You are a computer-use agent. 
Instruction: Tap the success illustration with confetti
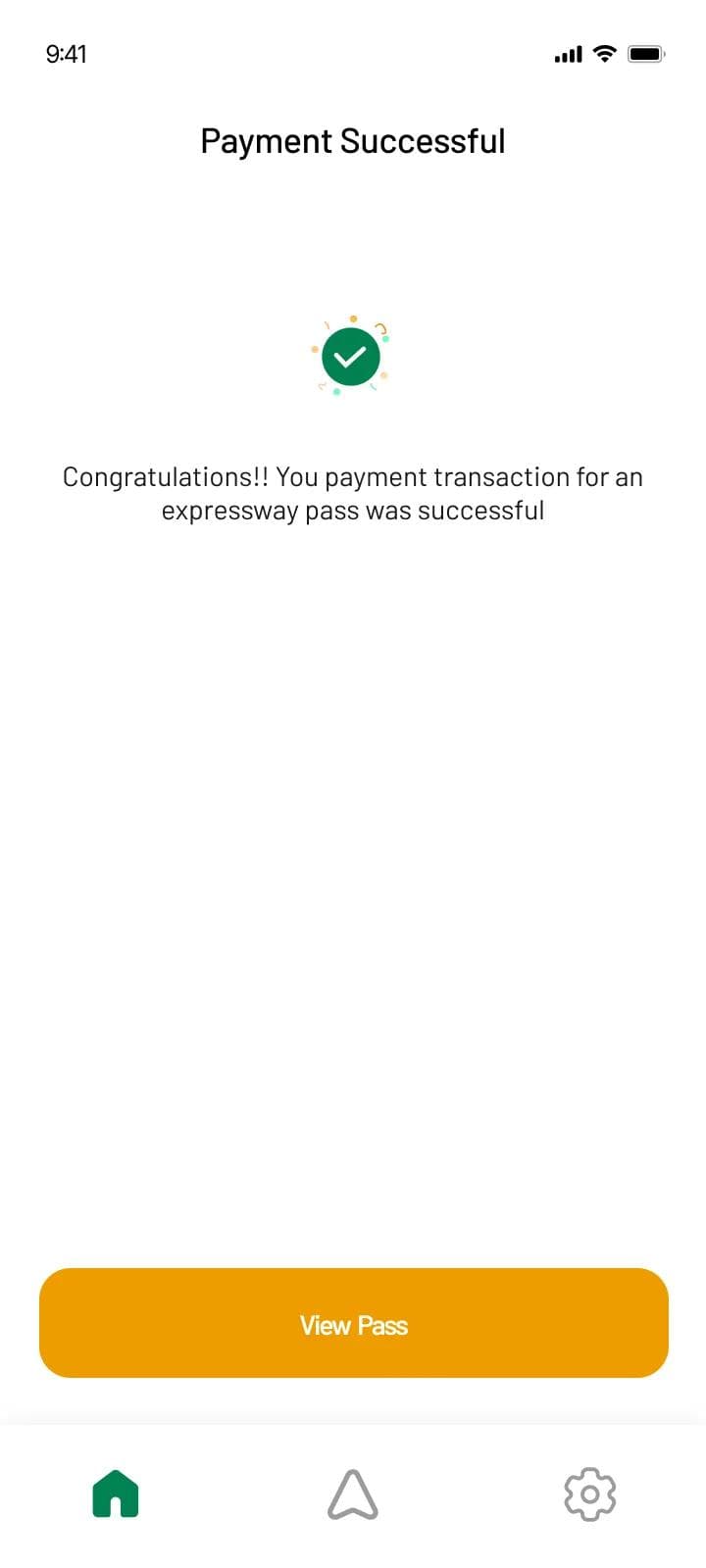coord(351,357)
